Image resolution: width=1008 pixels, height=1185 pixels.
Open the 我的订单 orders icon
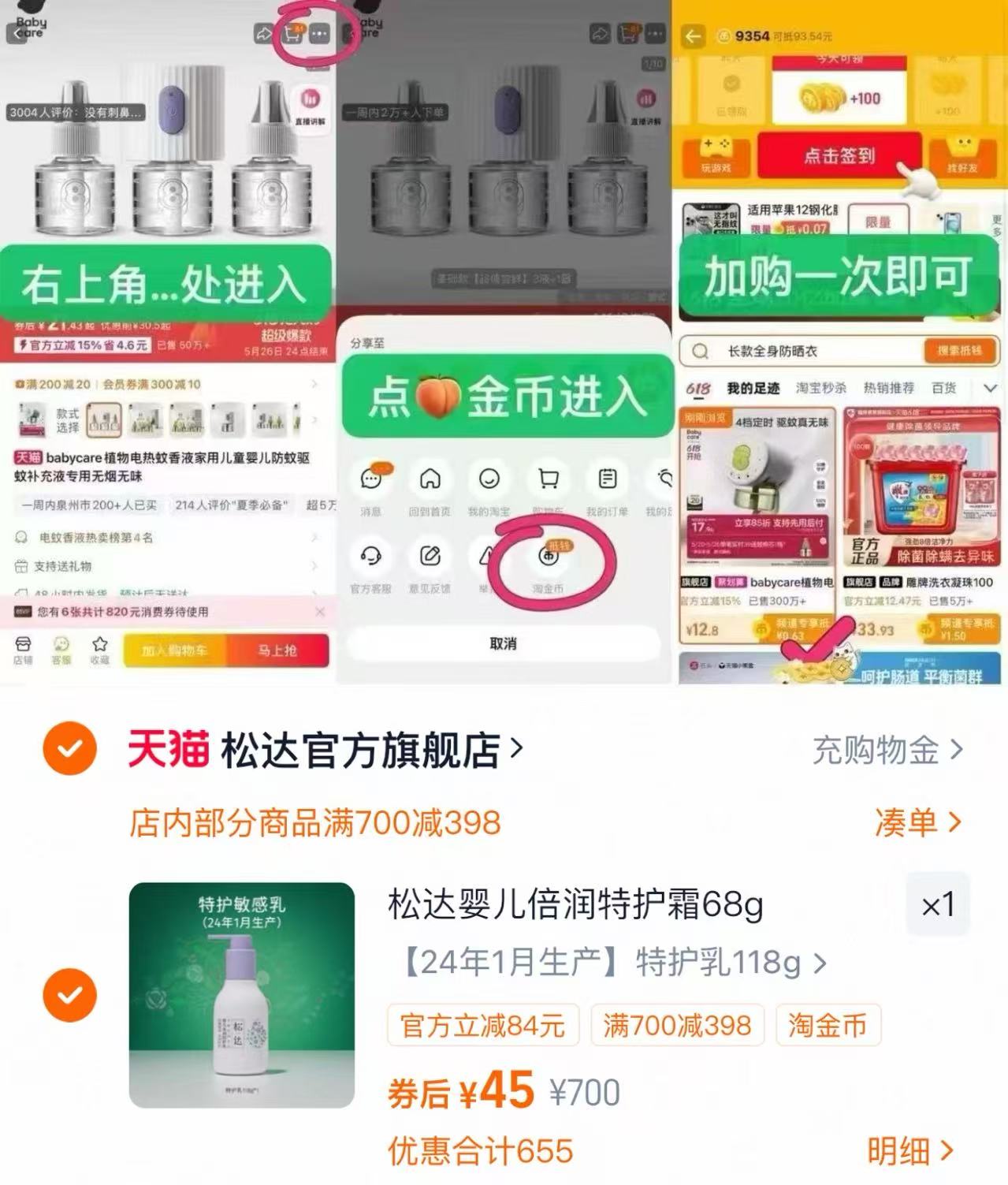[x=607, y=479]
